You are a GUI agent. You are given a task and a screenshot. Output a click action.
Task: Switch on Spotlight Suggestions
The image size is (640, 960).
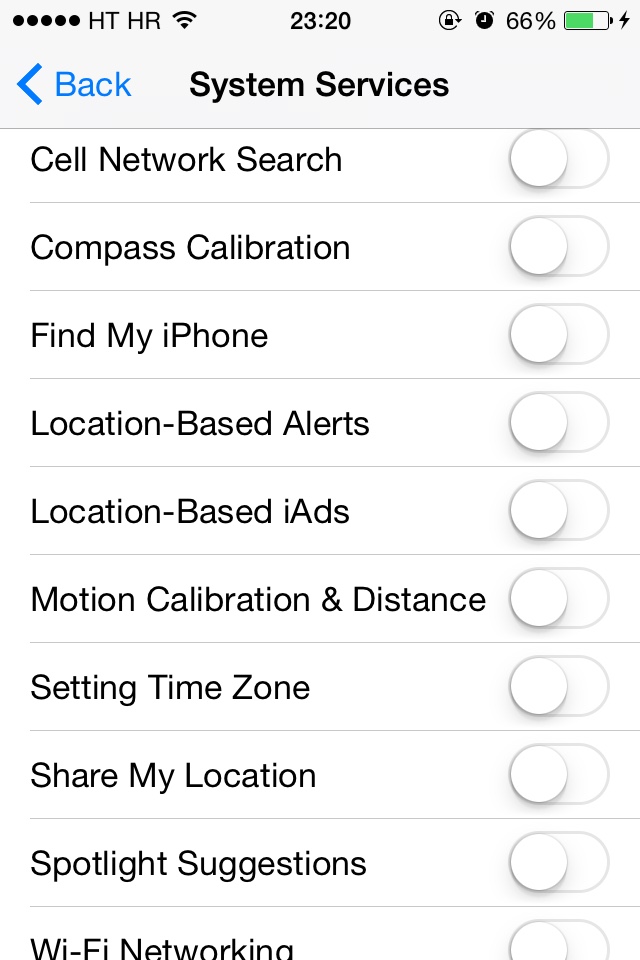coord(559,863)
